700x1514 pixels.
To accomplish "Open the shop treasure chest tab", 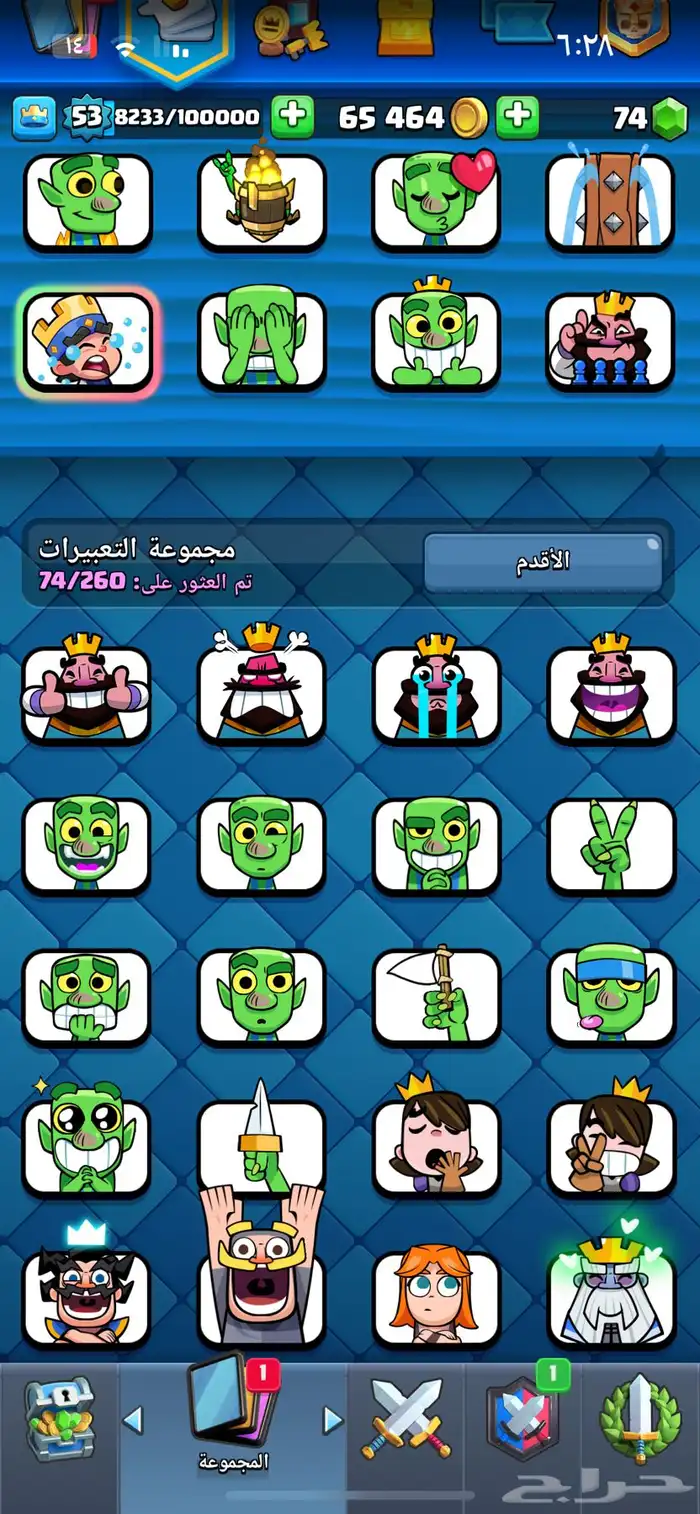I will pos(58,1419).
